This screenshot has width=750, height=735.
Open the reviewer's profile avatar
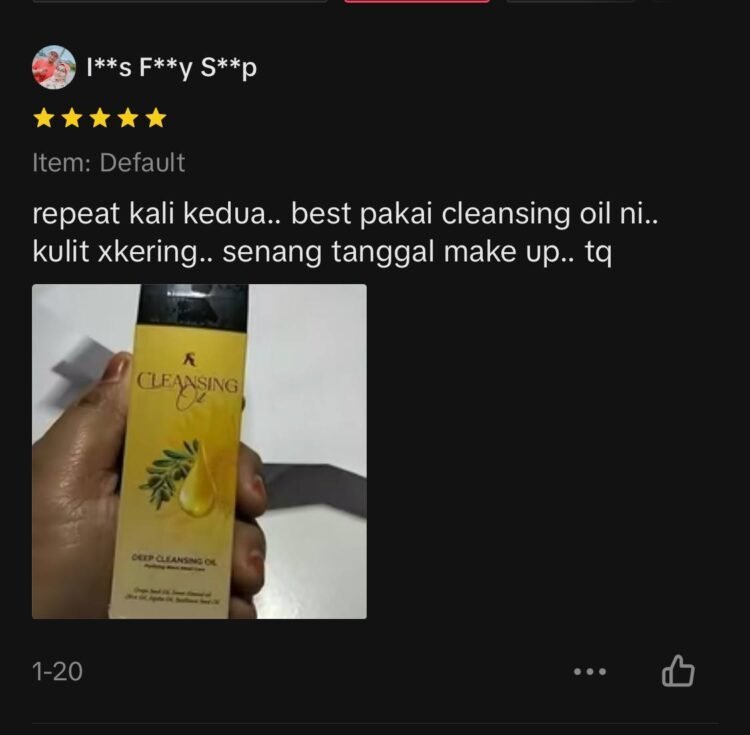click(54, 68)
